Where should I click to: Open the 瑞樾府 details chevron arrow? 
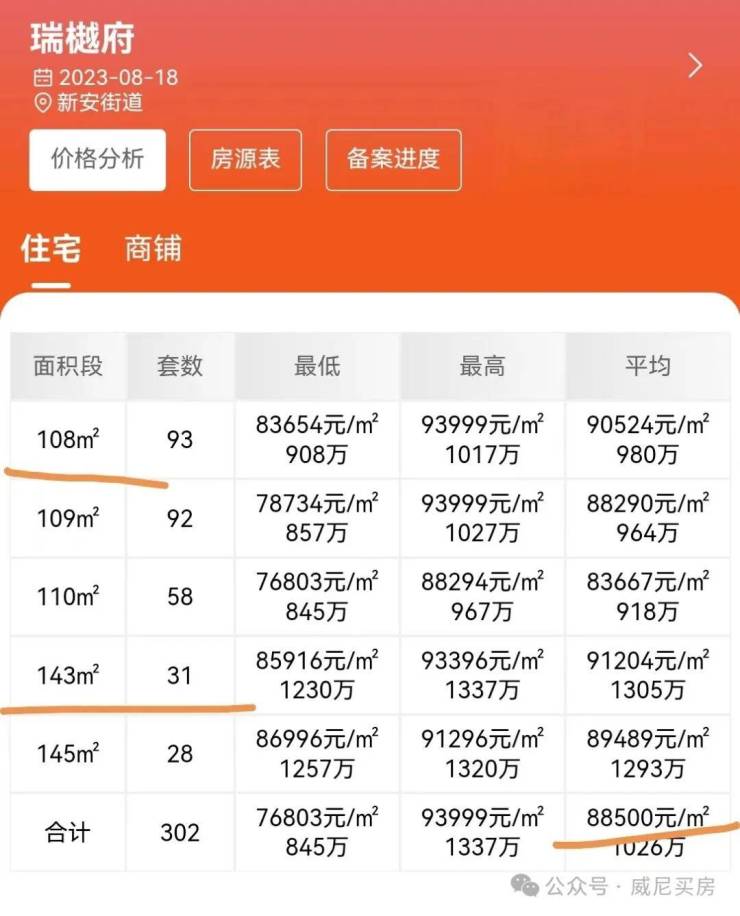(695, 66)
